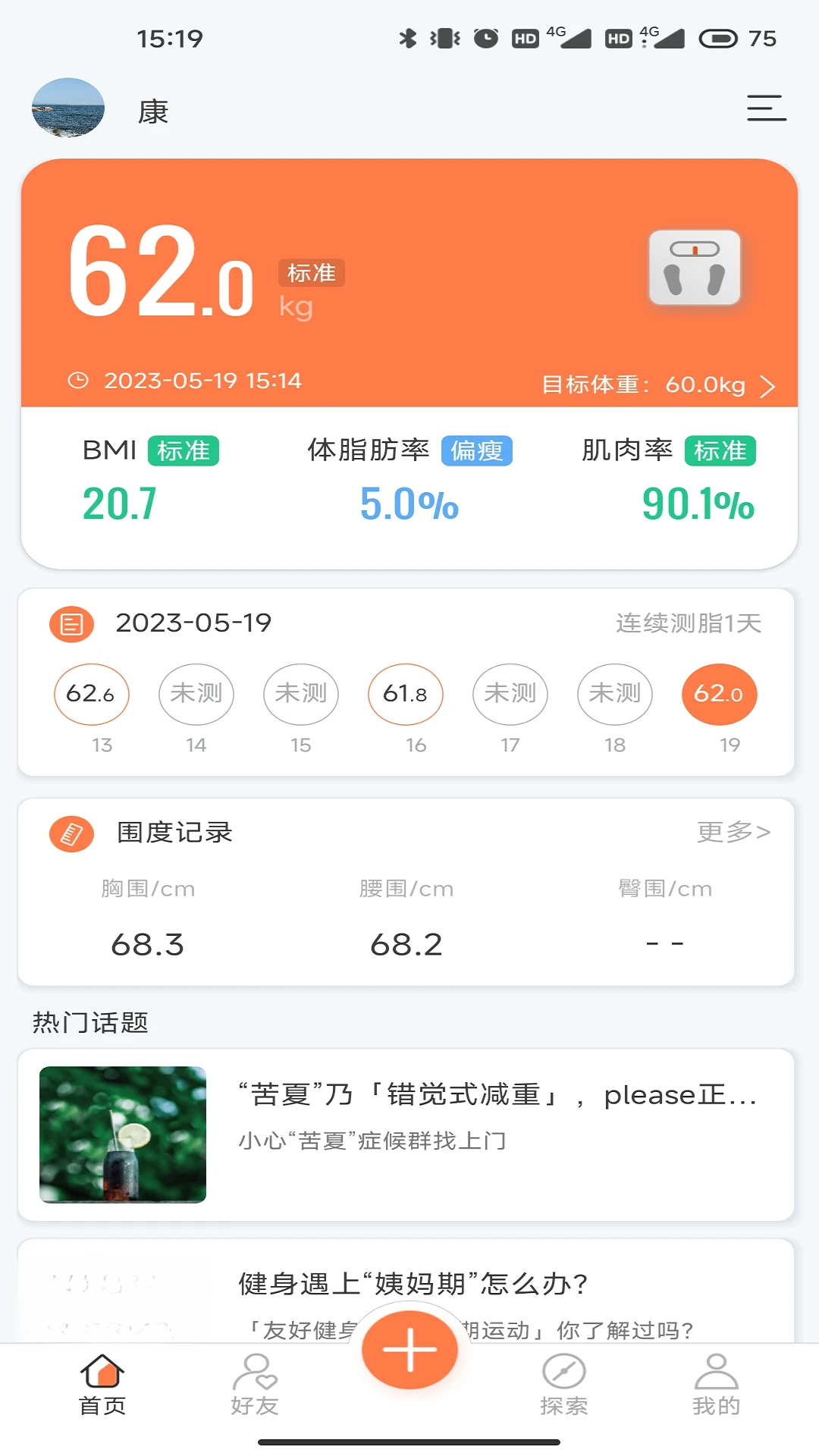Switch to the 探索 tab
The width and height of the screenshot is (819, 1456).
tap(564, 1385)
